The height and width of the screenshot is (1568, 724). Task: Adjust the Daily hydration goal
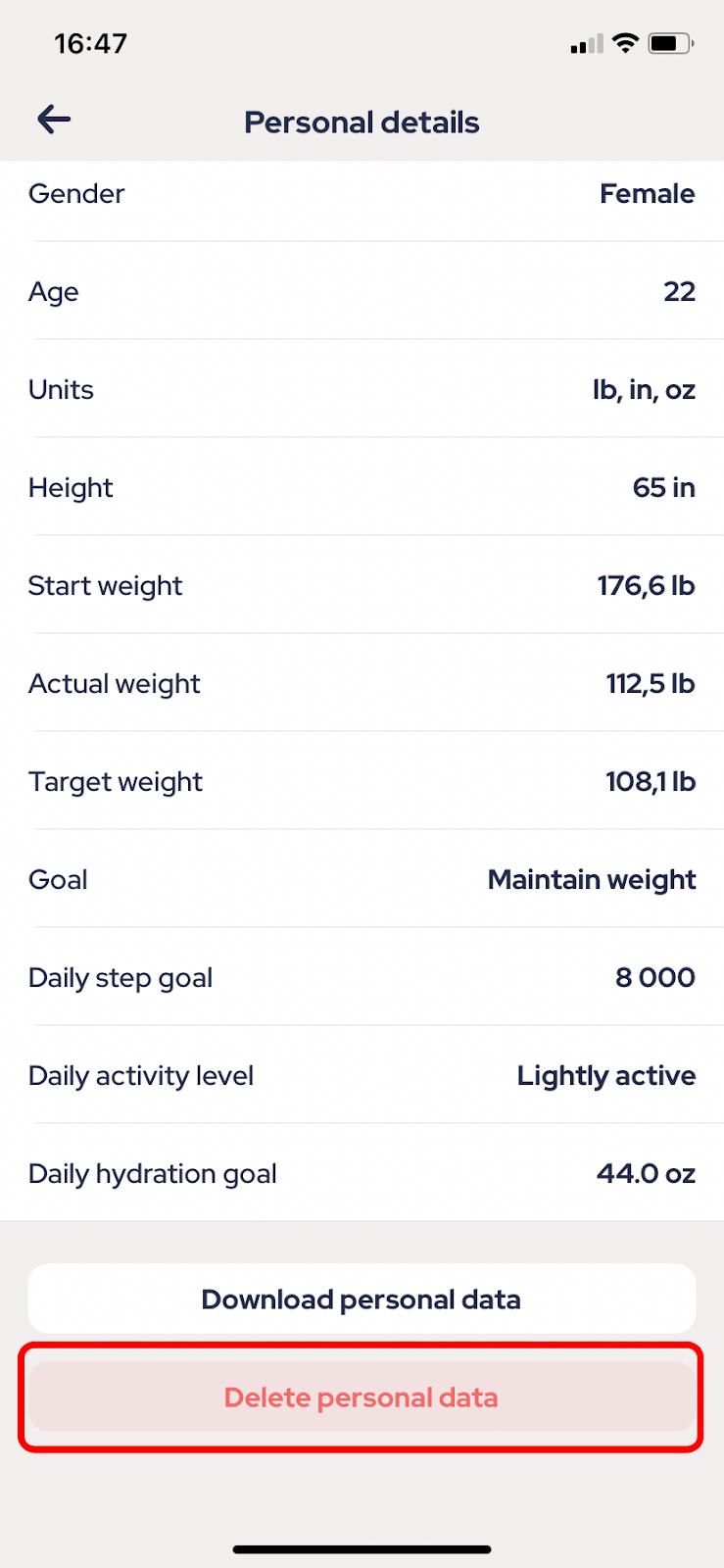click(362, 1173)
